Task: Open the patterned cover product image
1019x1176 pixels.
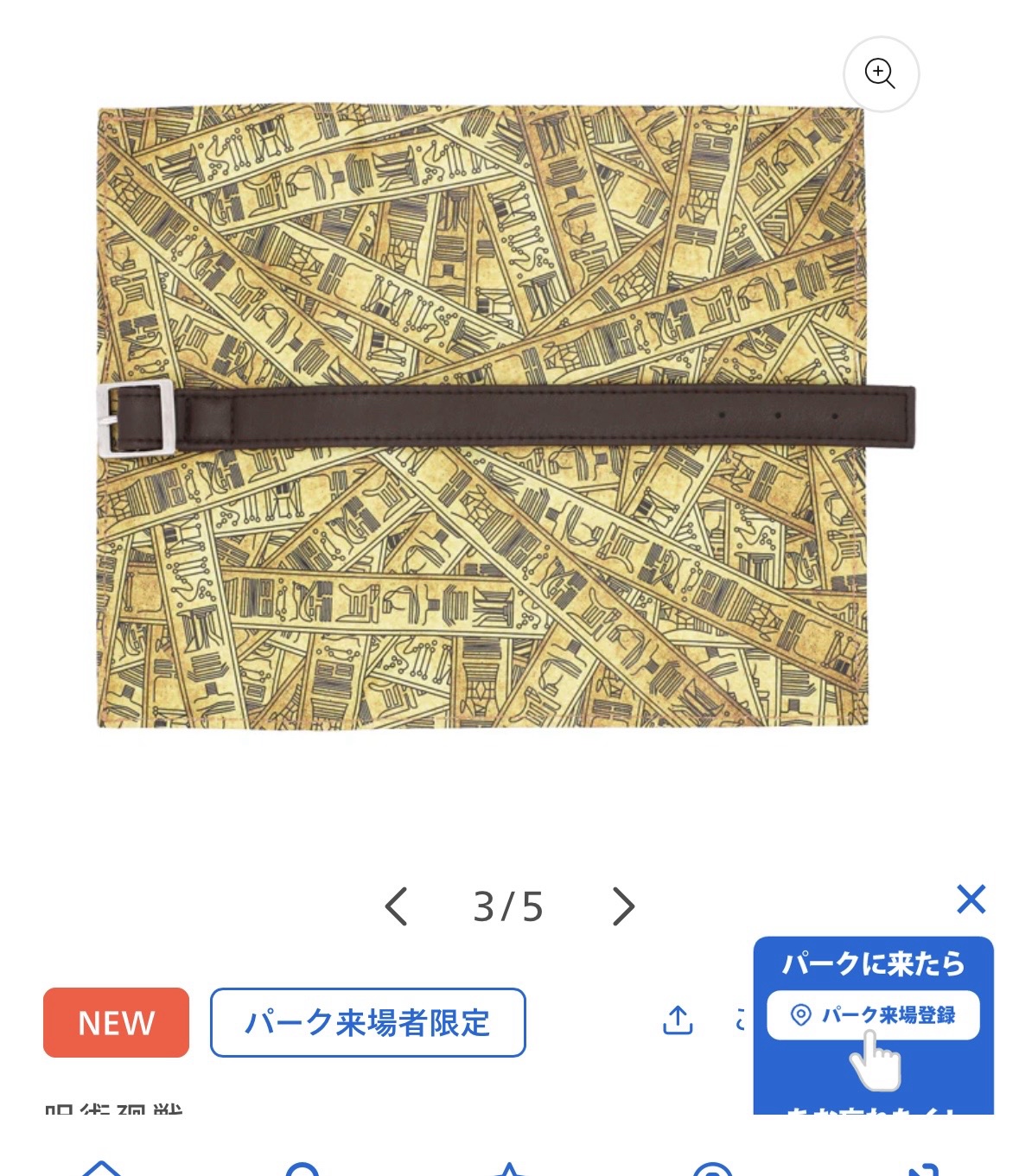Action: click(481, 416)
